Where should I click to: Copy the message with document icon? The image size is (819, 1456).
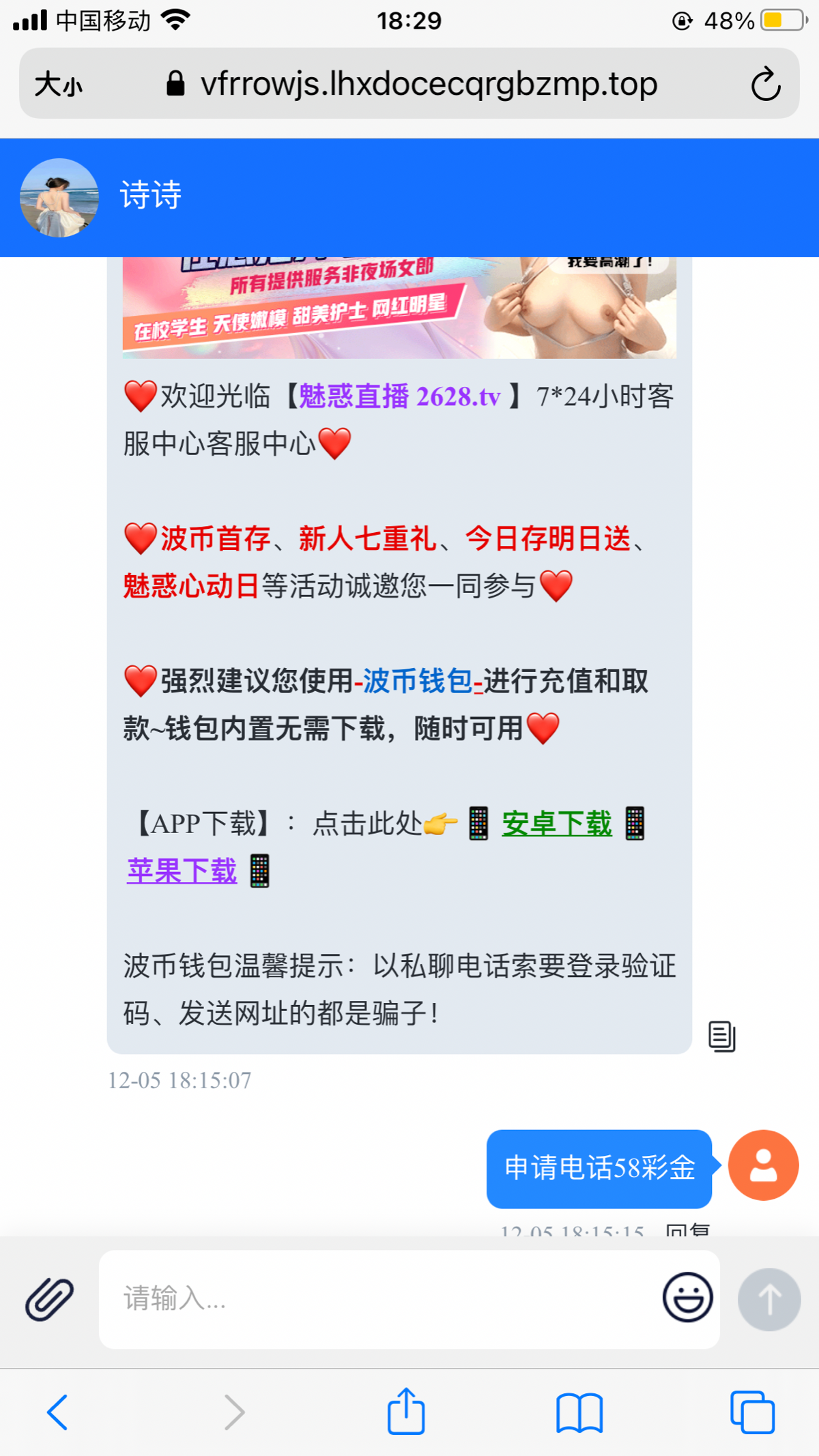click(x=721, y=1036)
